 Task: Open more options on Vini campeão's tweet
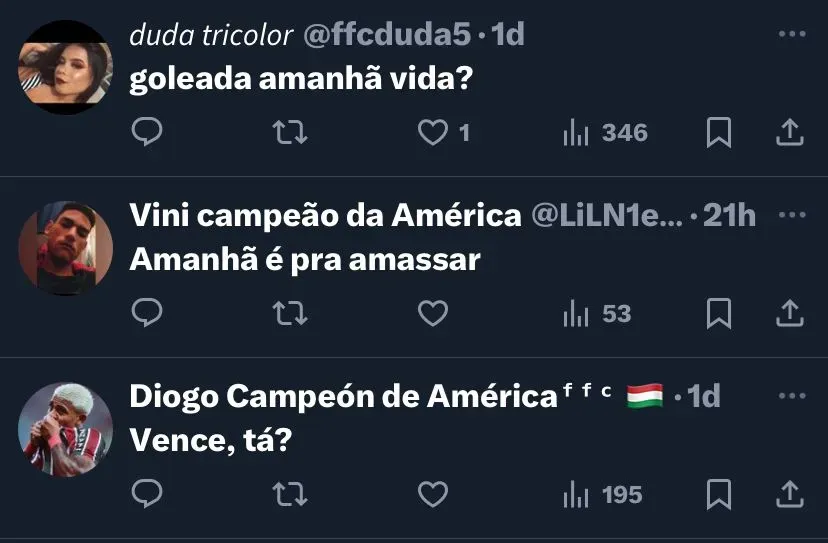pos(791,215)
